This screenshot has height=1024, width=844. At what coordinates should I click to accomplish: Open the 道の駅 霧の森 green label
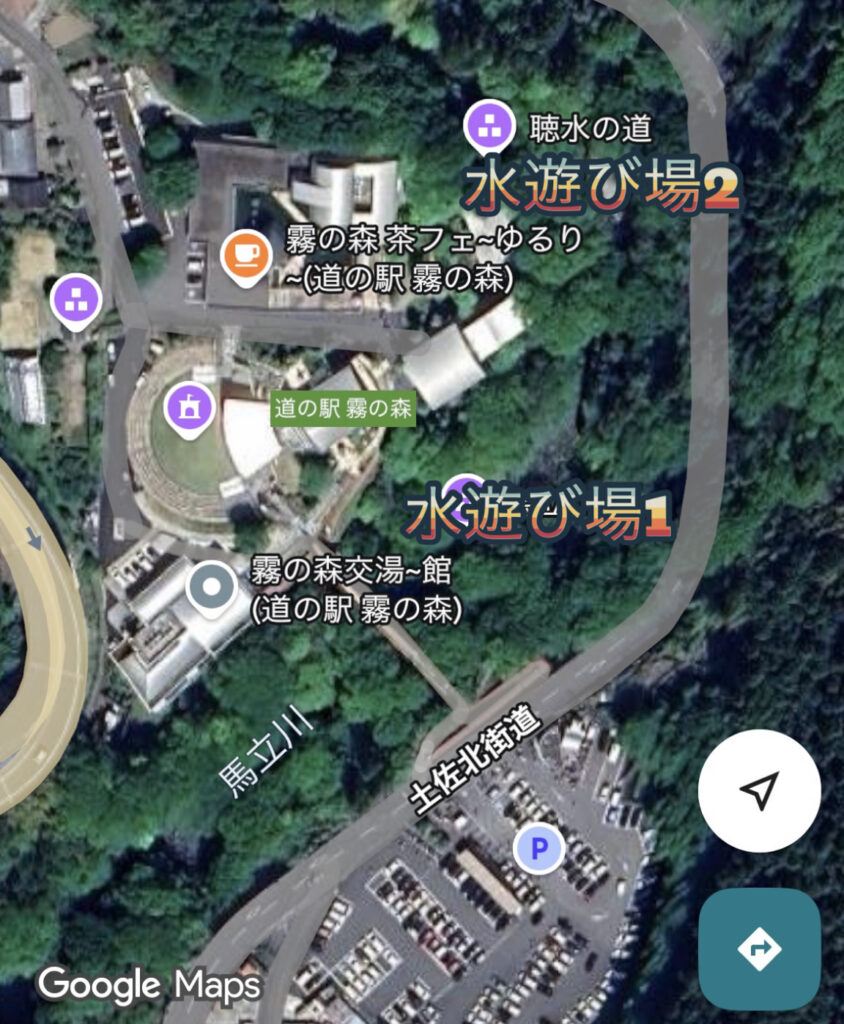coord(344,411)
